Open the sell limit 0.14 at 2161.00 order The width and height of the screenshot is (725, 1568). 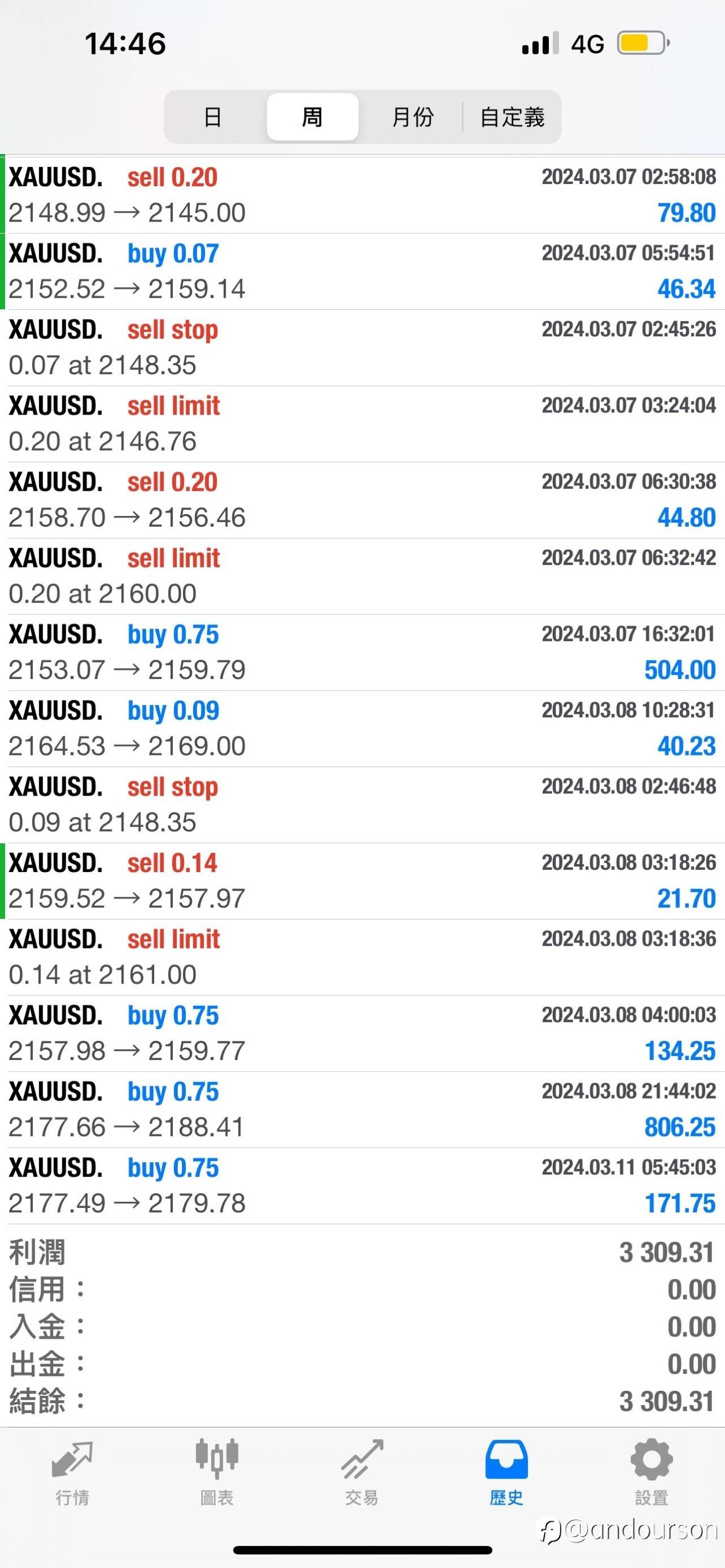point(362,957)
